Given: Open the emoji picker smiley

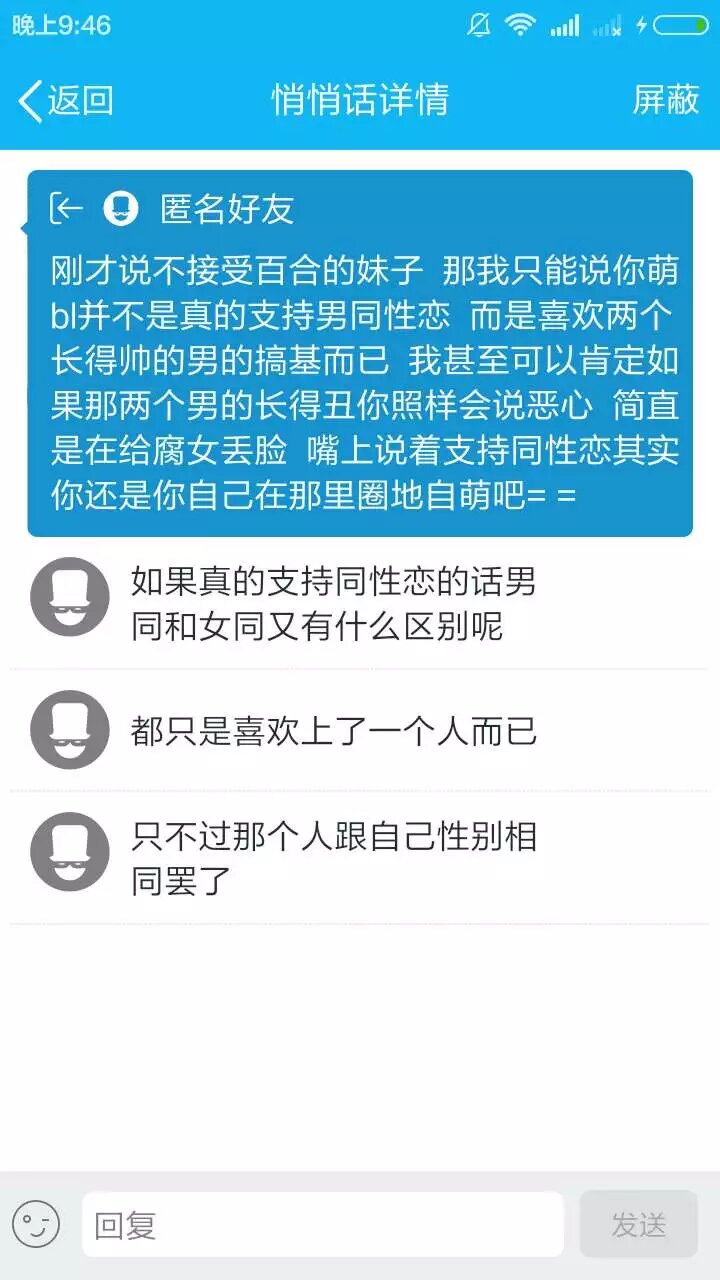Looking at the screenshot, I should 36,1224.
